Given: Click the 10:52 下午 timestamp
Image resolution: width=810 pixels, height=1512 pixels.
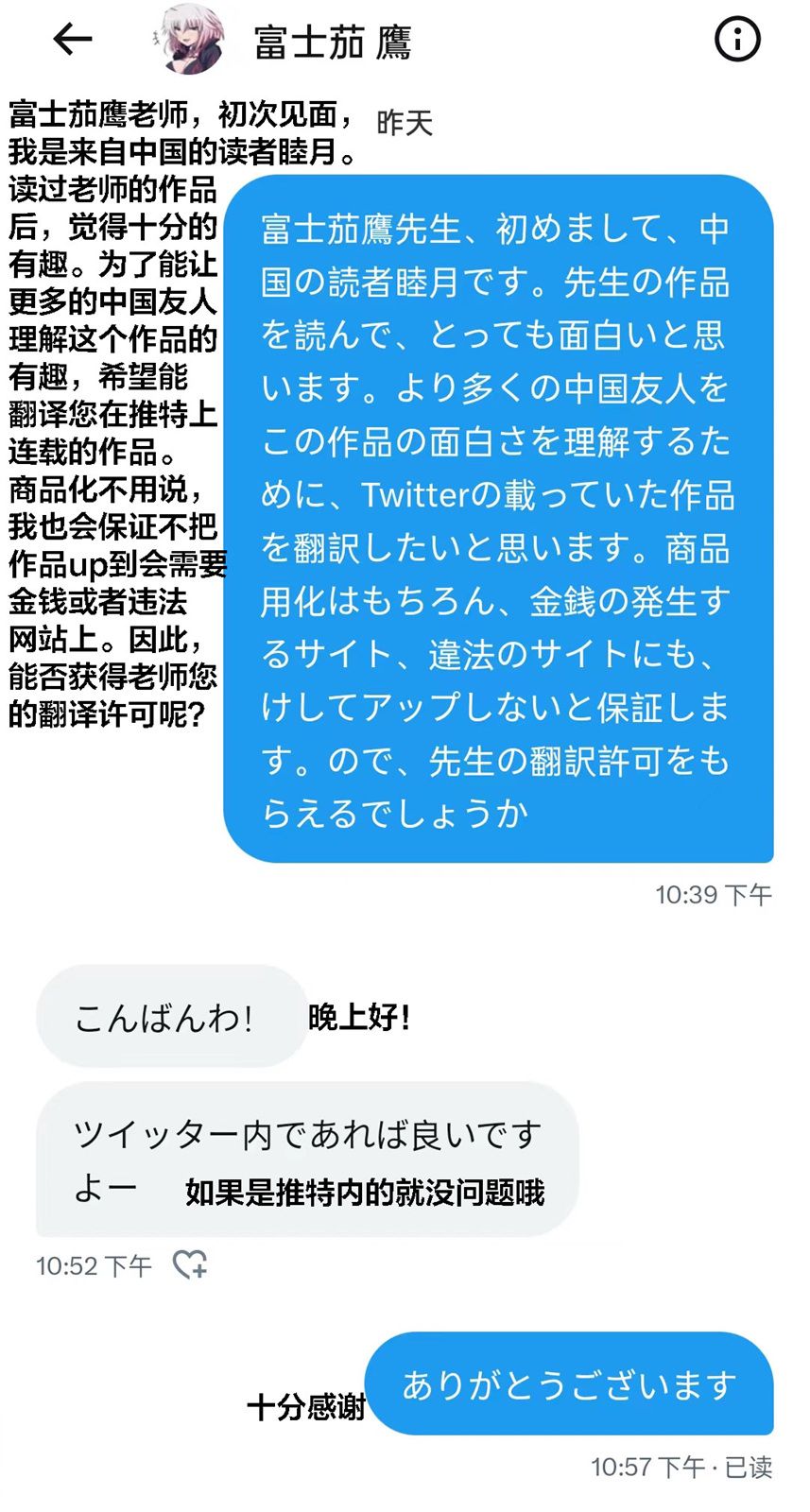Looking at the screenshot, I should pos(95,1266).
